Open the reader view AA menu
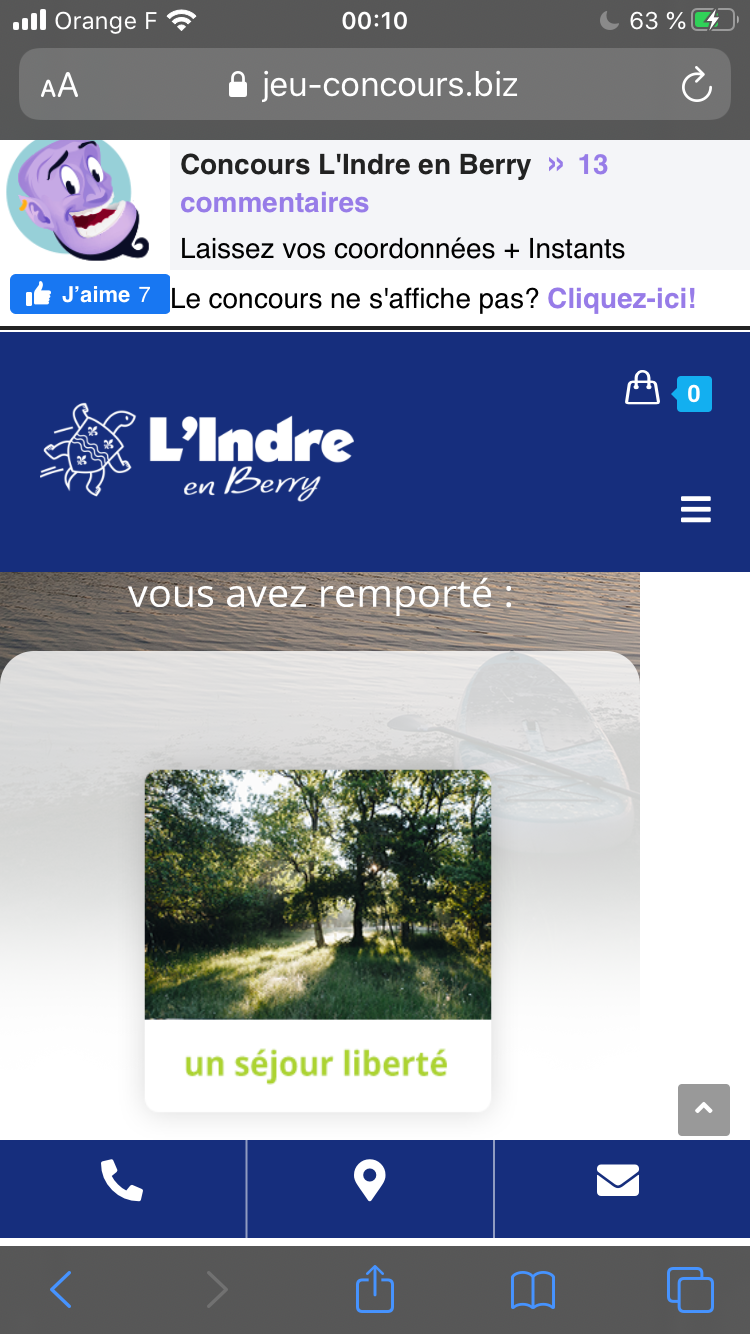The height and width of the screenshot is (1334, 750). pos(59,86)
